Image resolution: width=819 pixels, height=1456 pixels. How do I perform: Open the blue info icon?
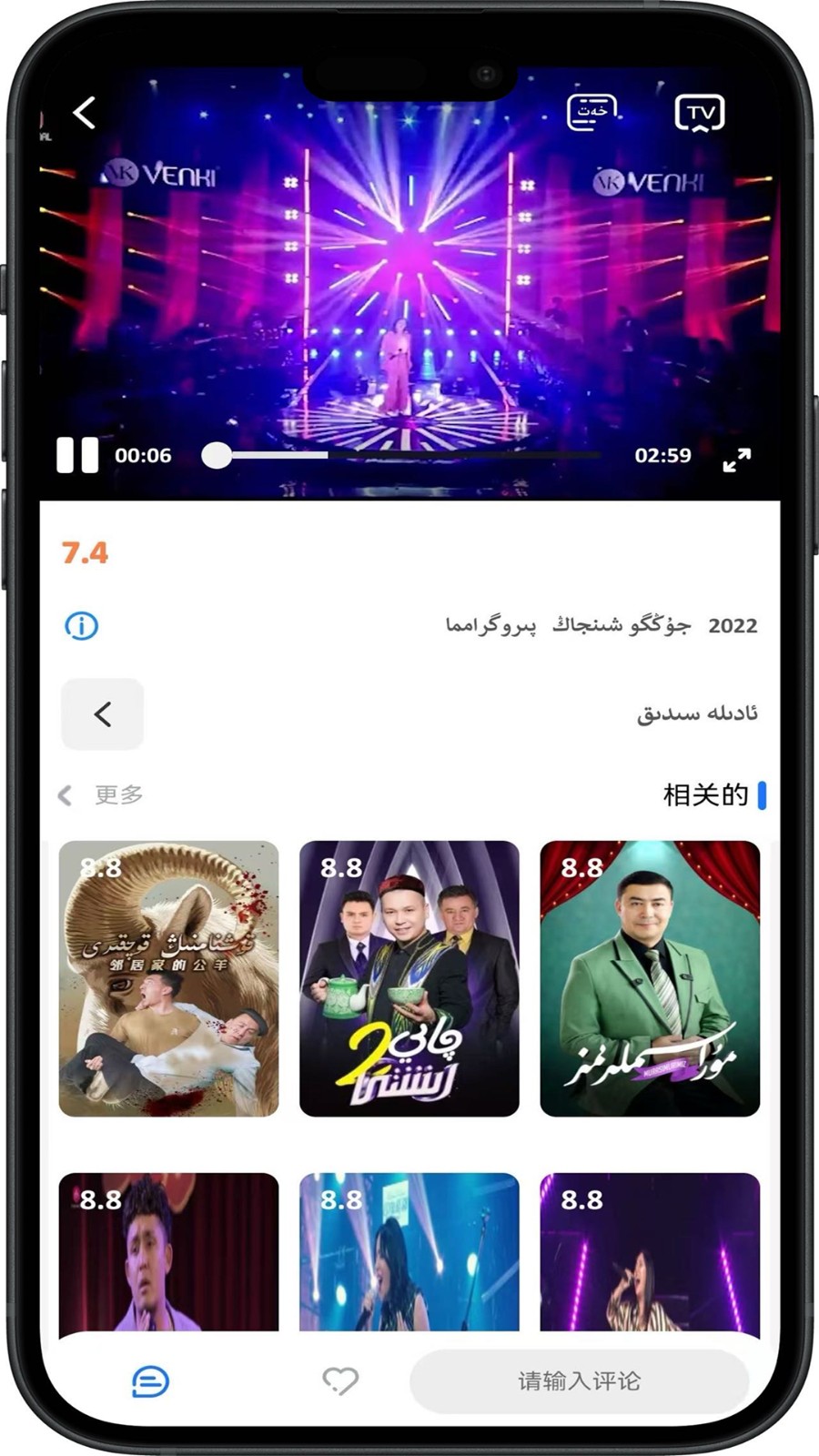click(81, 626)
